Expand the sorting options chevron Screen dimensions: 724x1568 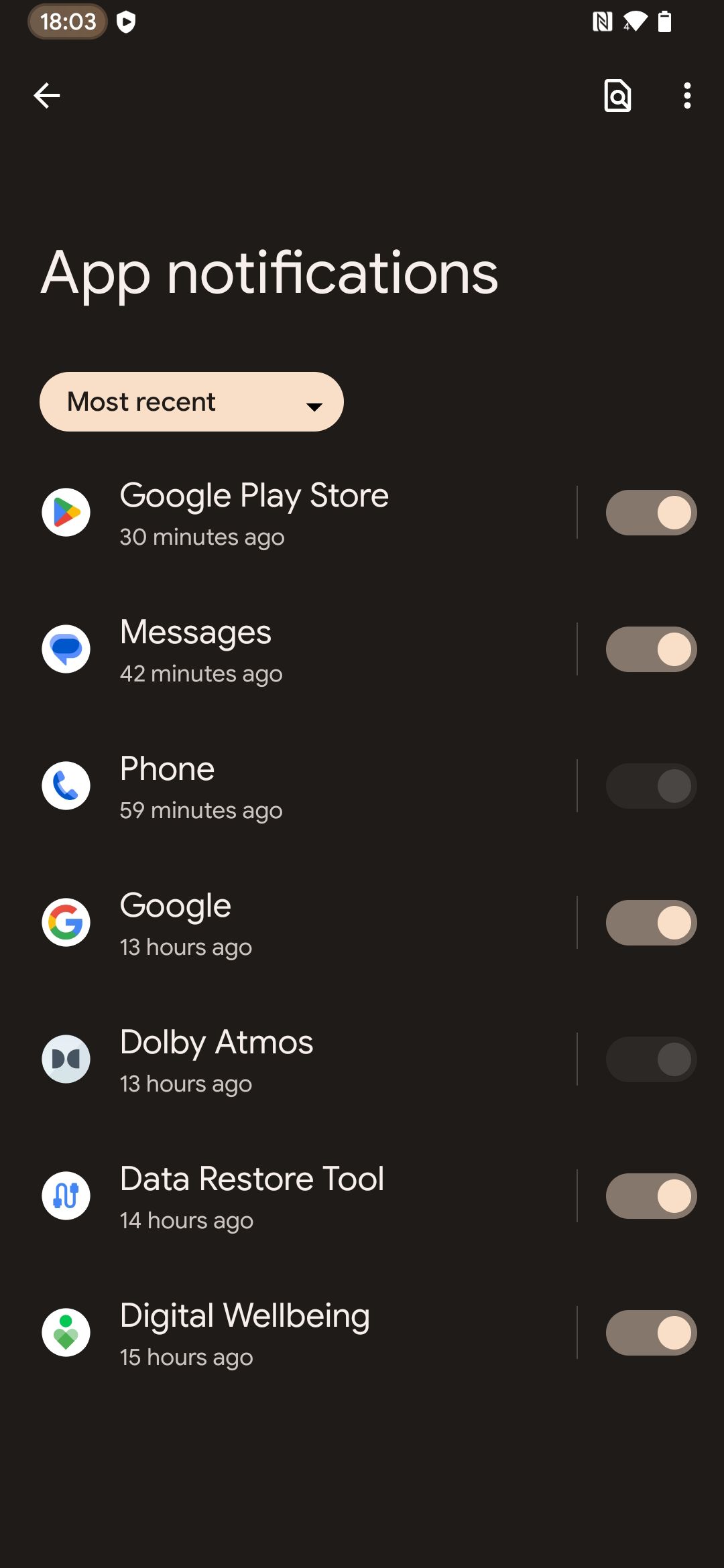coord(314,405)
